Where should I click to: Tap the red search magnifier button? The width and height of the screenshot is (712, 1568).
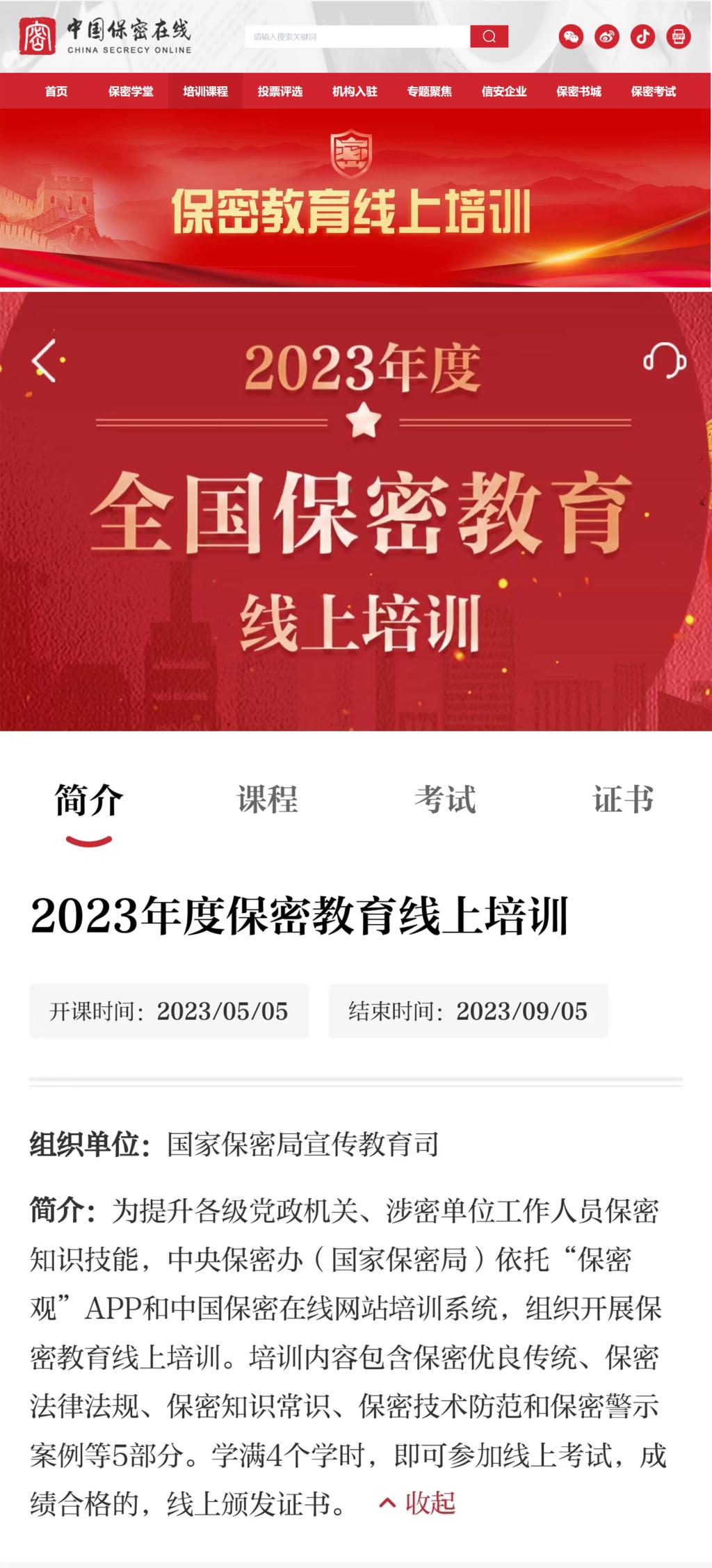coord(489,37)
